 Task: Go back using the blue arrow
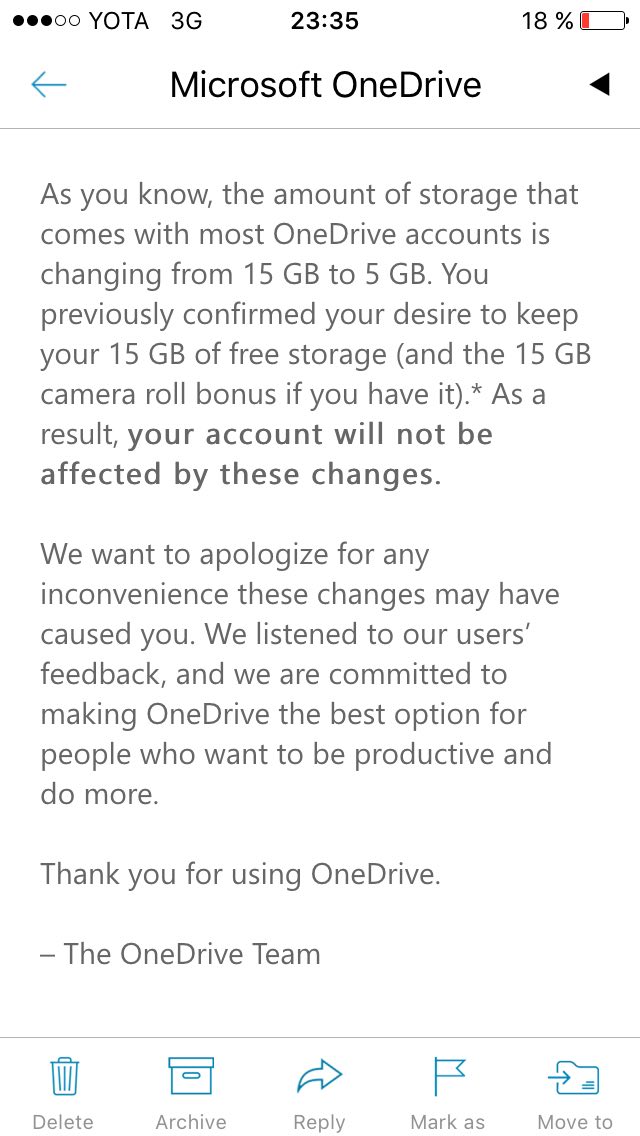[x=48, y=85]
